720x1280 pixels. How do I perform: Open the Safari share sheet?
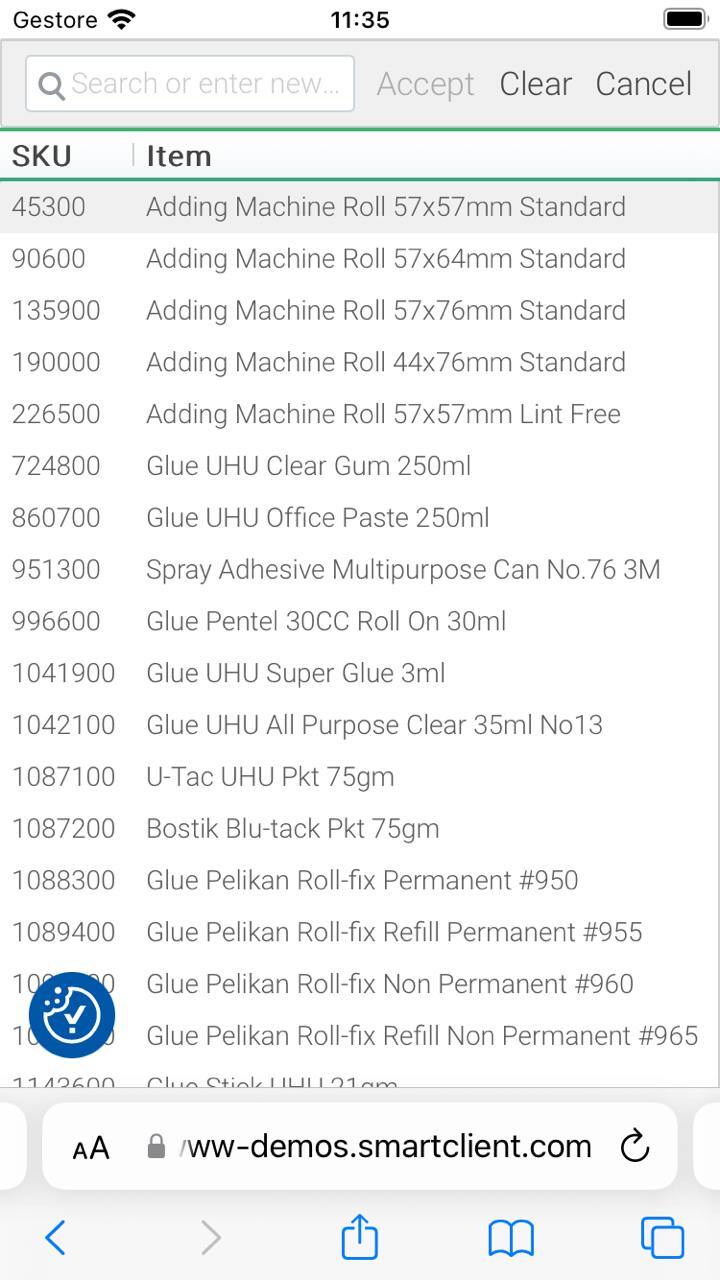[x=360, y=1238]
